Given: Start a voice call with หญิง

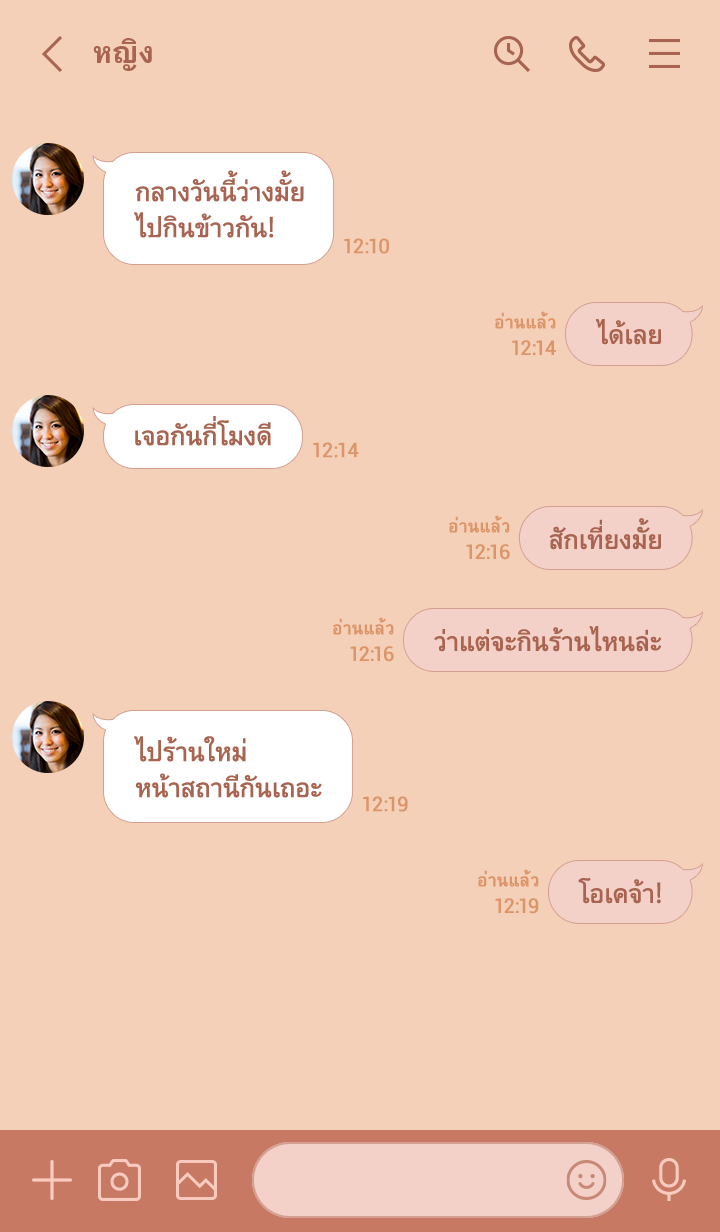Looking at the screenshot, I should (587, 54).
